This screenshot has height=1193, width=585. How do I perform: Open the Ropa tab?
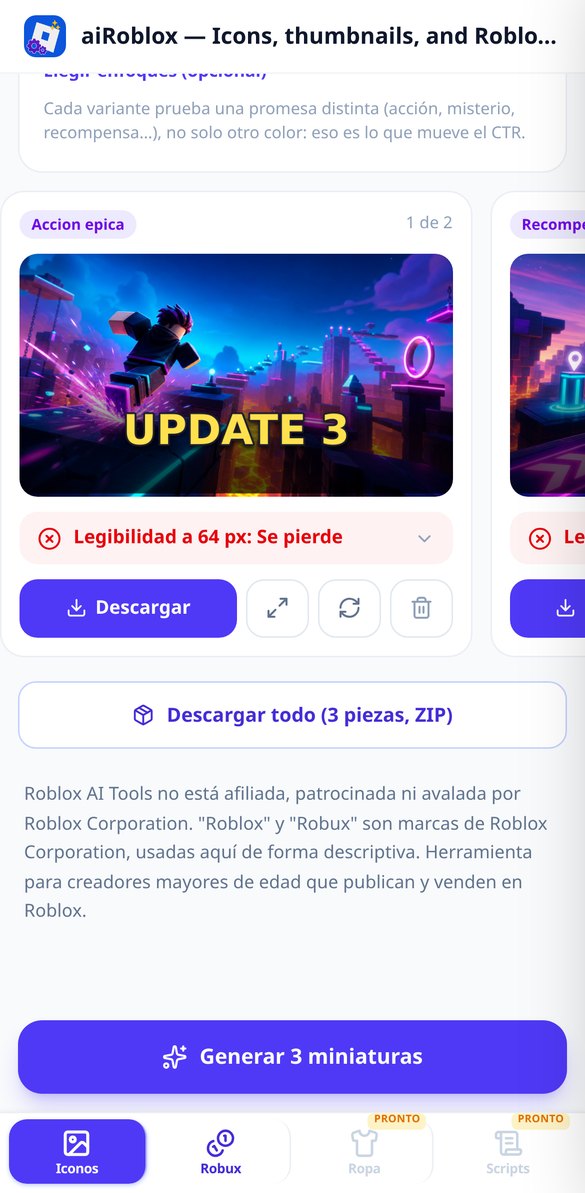coord(364,1151)
